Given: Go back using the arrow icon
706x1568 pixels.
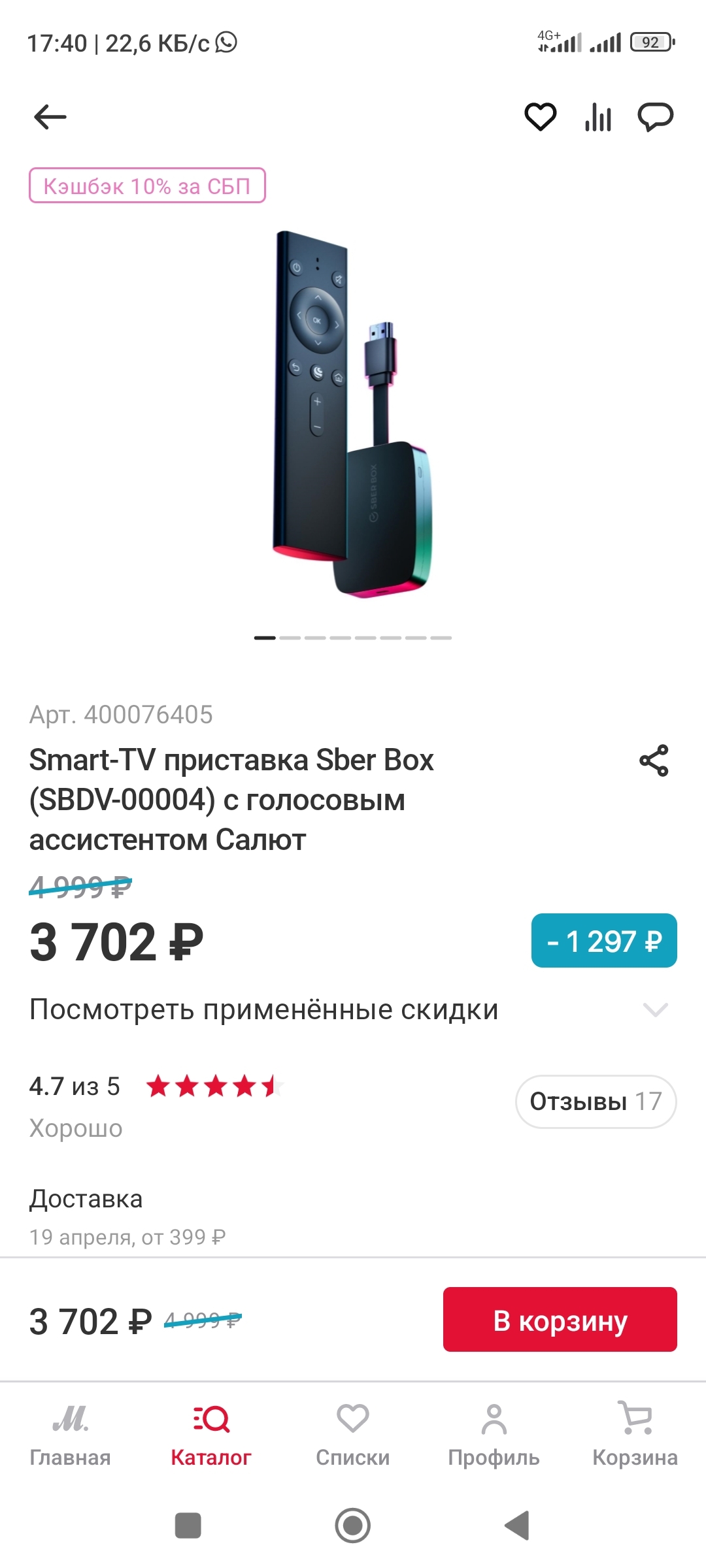Looking at the screenshot, I should tap(50, 118).
